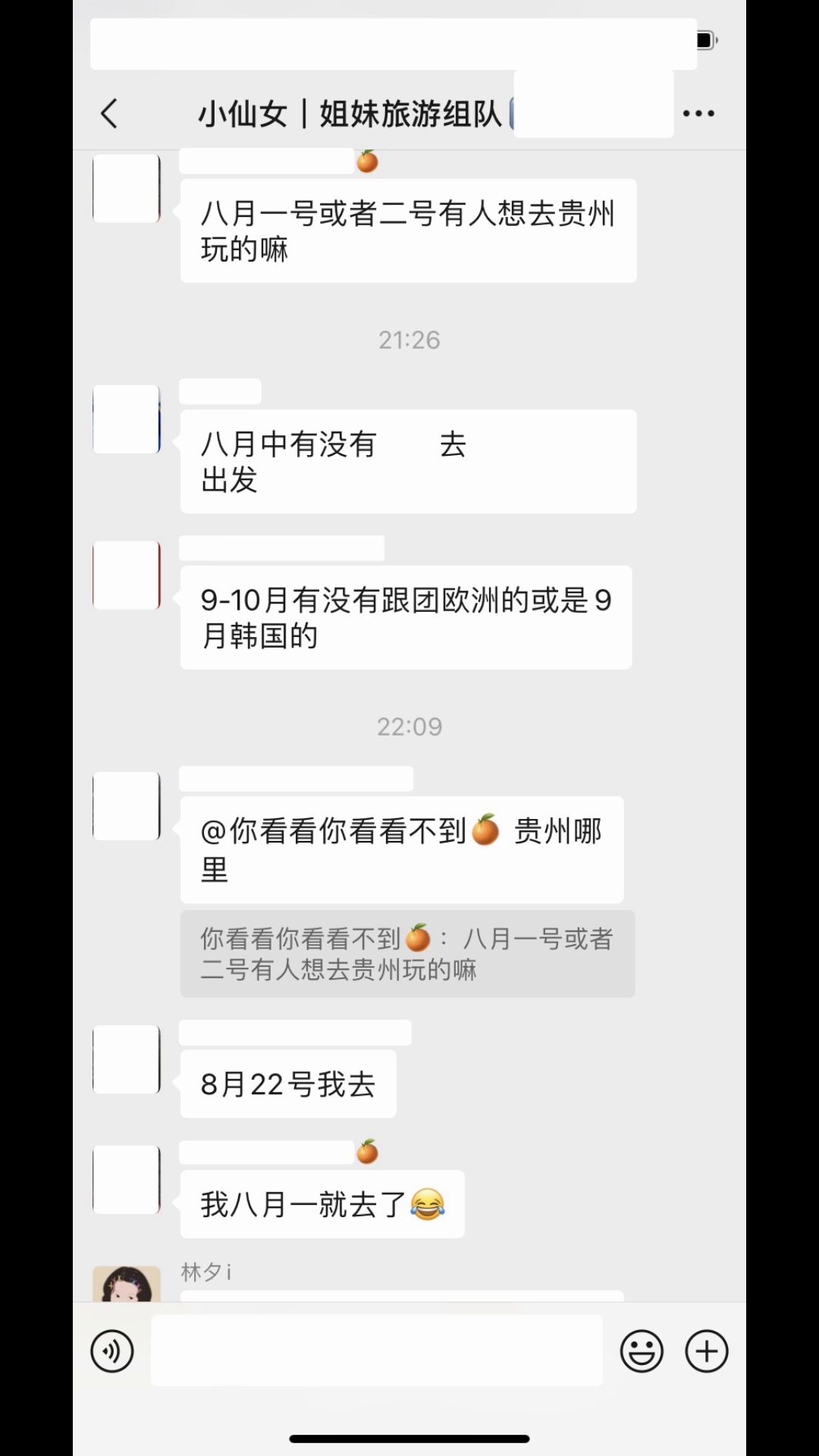Open avatar of sender of 8月22号我去
The image size is (819, 1456).
point(127,1059)
